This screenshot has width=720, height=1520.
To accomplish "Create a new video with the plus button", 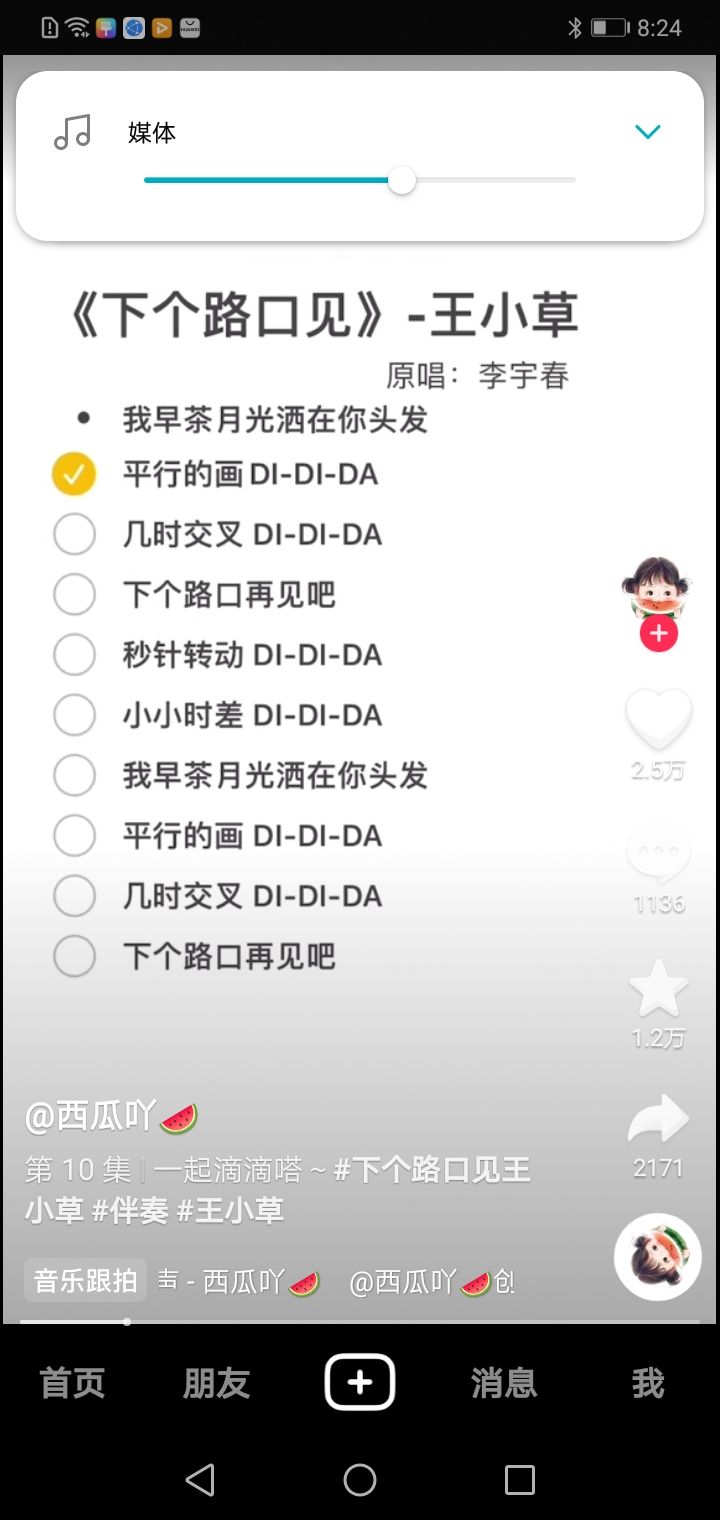I will pyautogui.click(x=360, y=1382).
